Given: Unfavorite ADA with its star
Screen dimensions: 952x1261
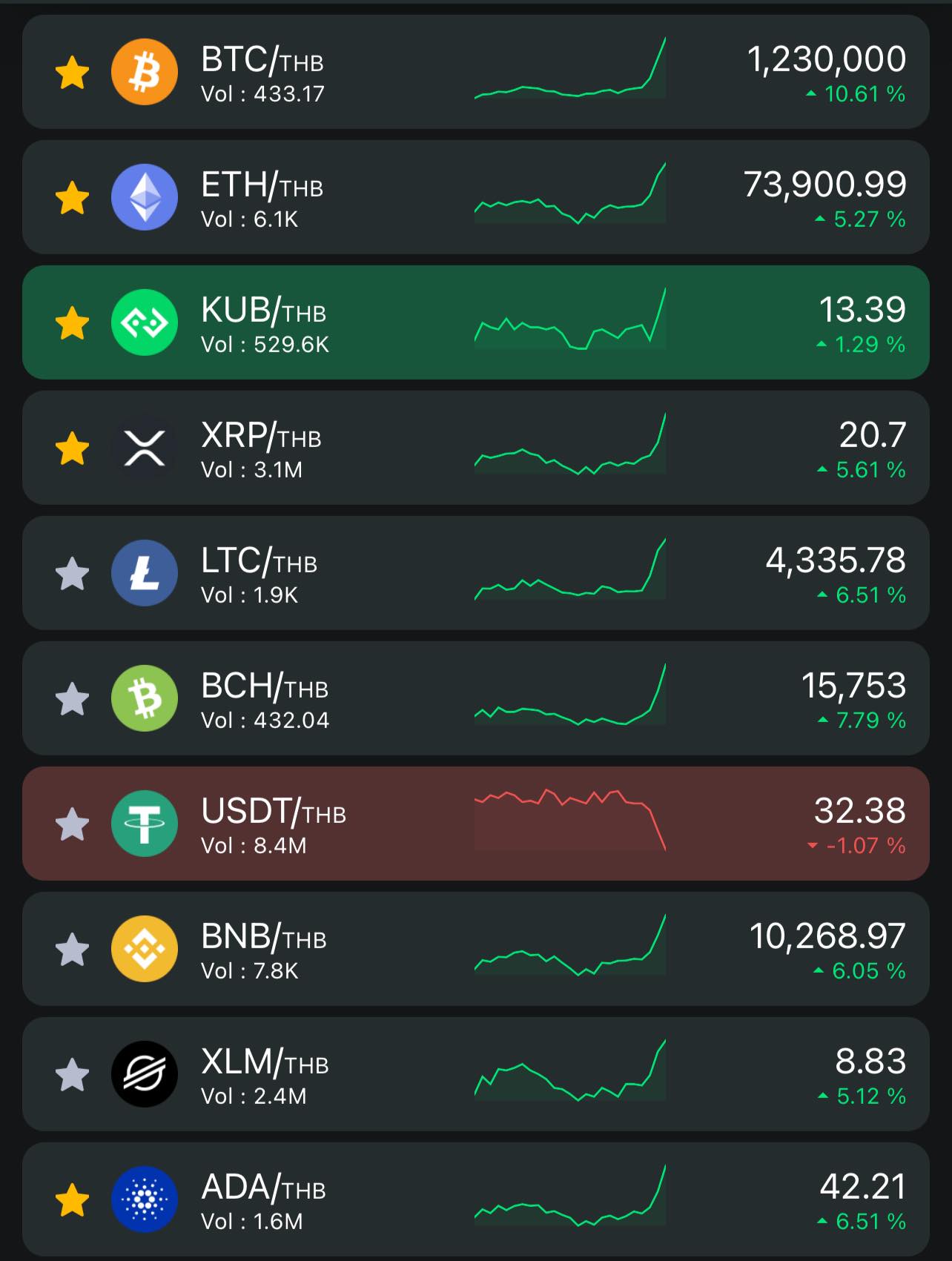Looking at the screenshot, I should (73, 1199).
